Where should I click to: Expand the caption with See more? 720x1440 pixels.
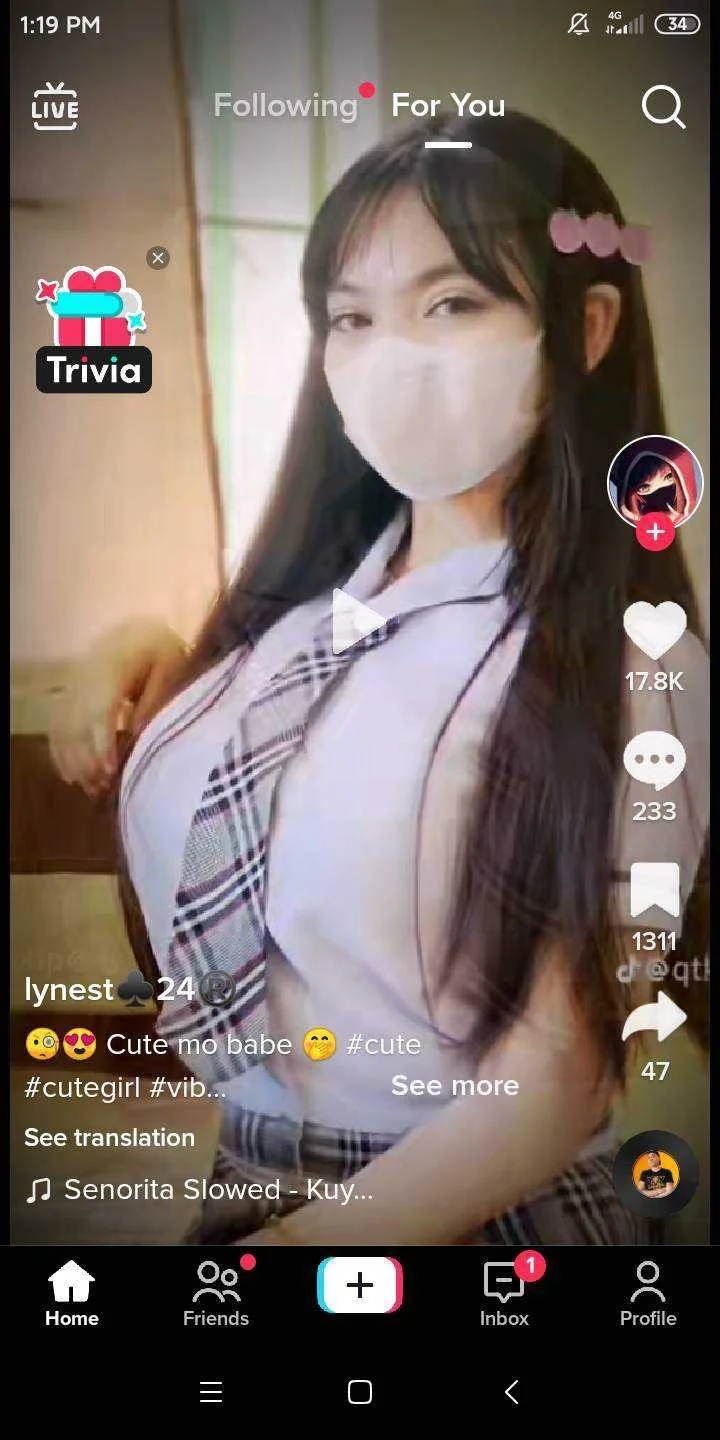point(454,1085)
